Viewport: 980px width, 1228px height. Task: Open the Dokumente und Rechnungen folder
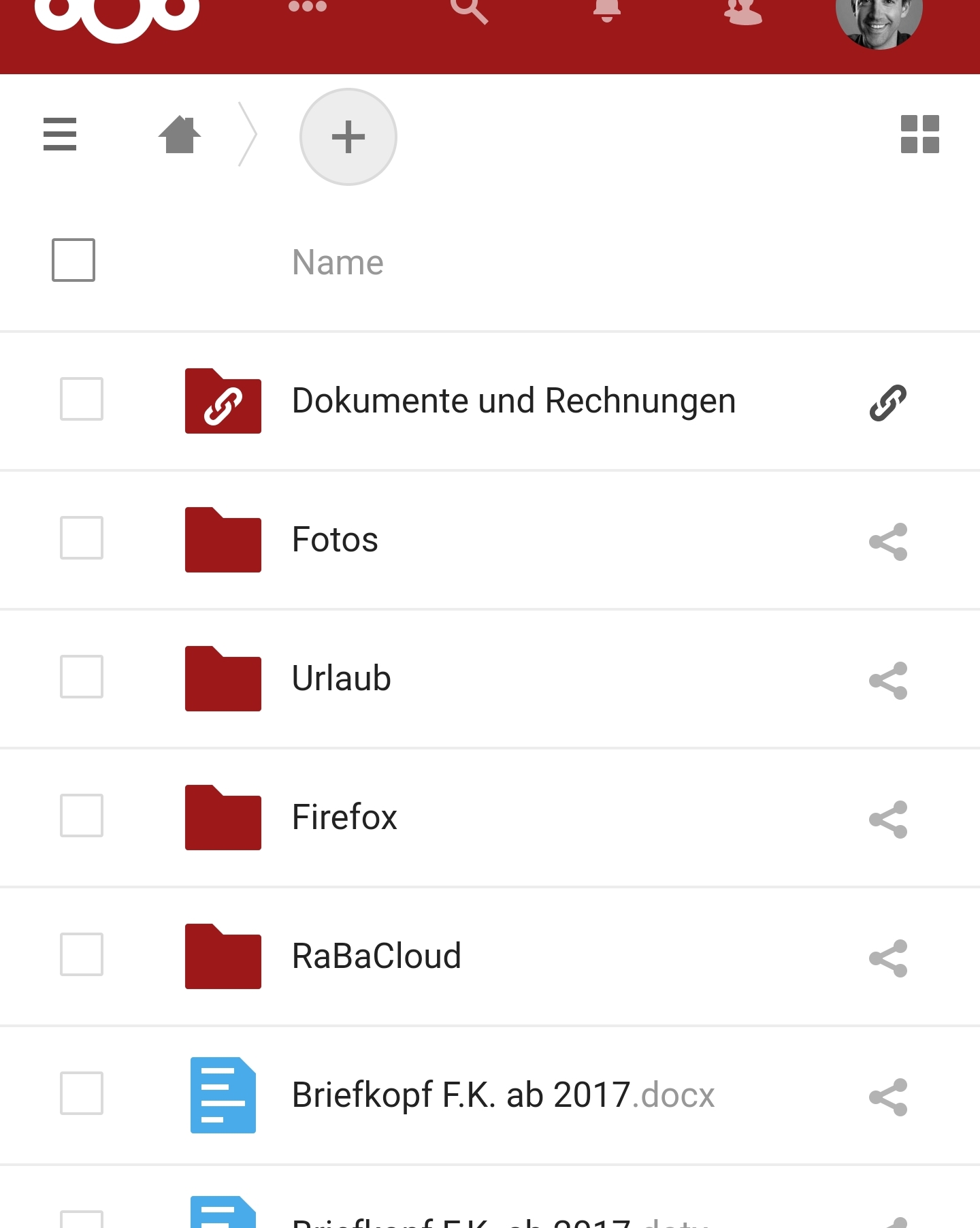click(x=513, y=401)
